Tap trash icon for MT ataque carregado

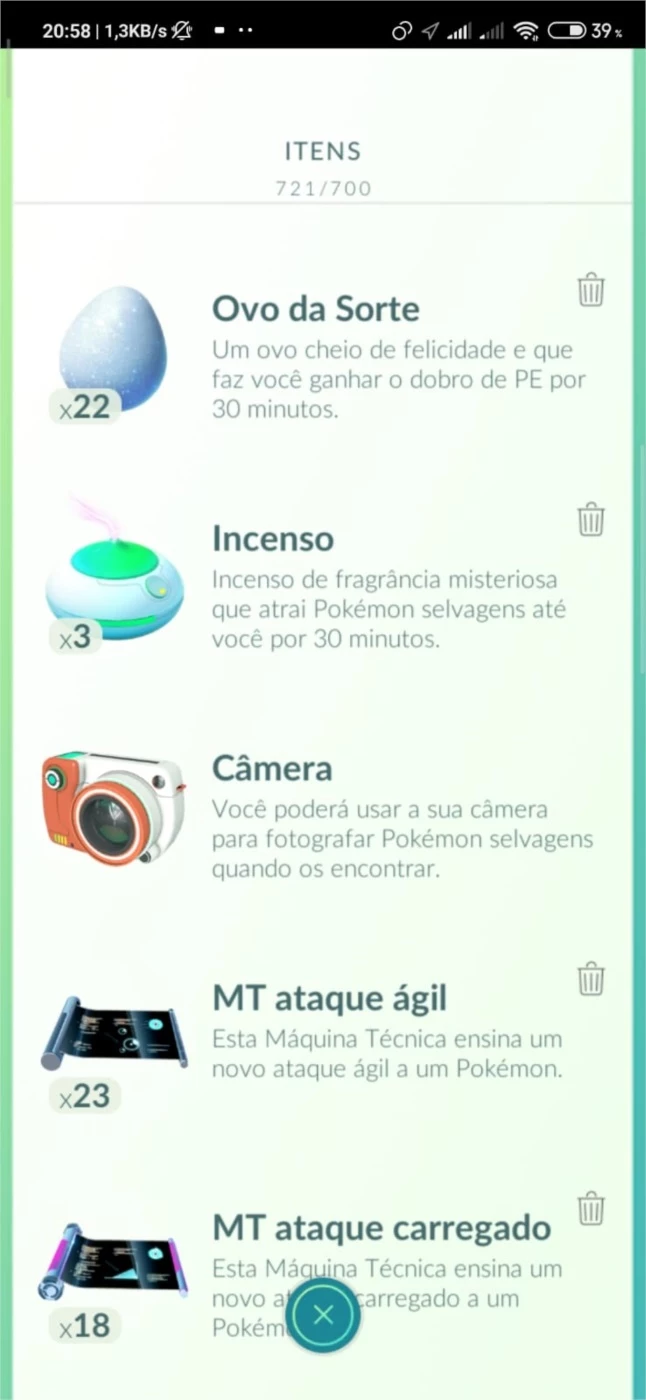(591, 1209)
